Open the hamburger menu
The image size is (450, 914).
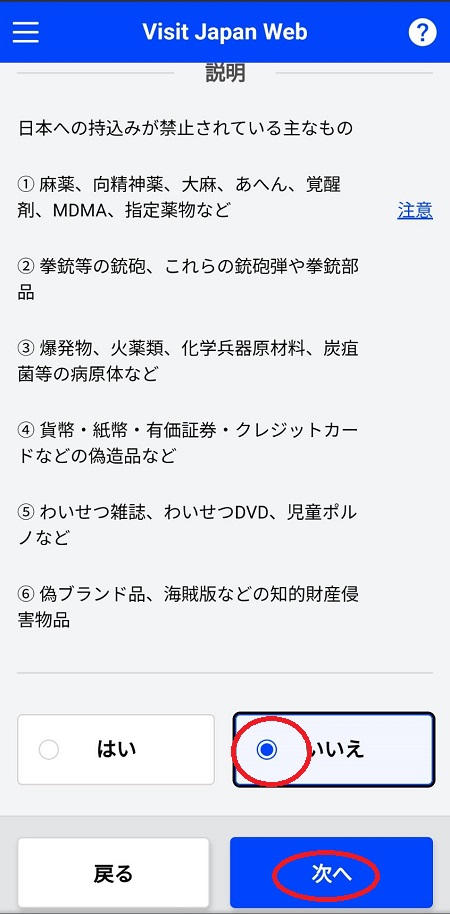[26, 32]
